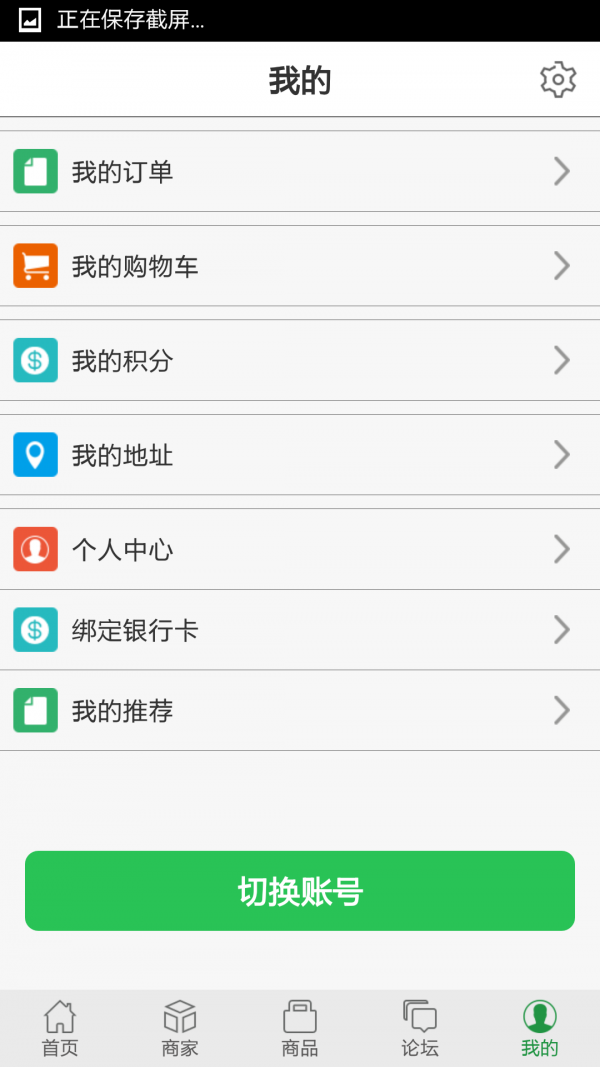The height and width of the screenshot is (1067, 600).
Task: Open 我的地址 row
Action: pos(300,455)
